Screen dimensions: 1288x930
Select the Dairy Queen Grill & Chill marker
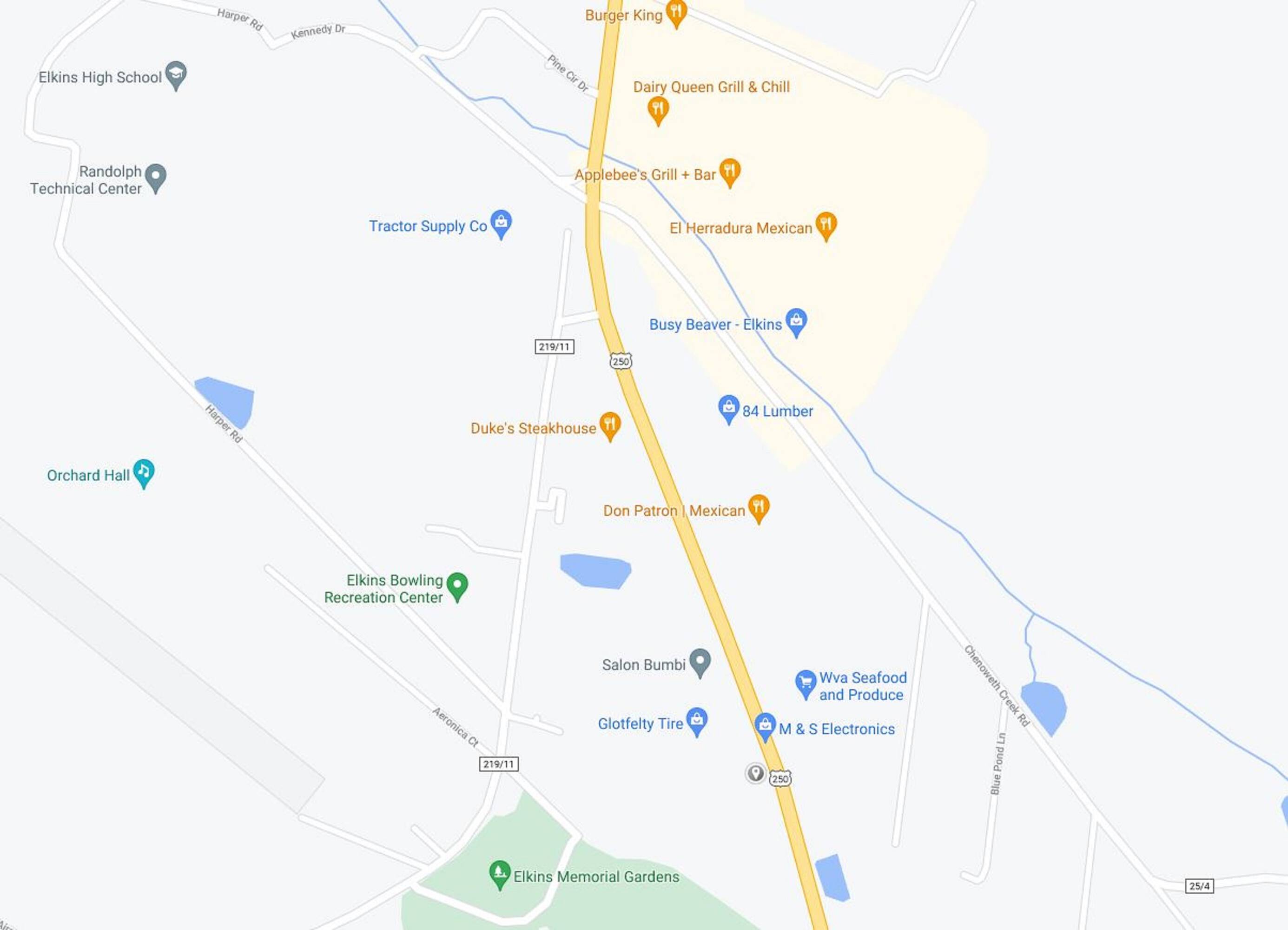click(x=658, y=110)
